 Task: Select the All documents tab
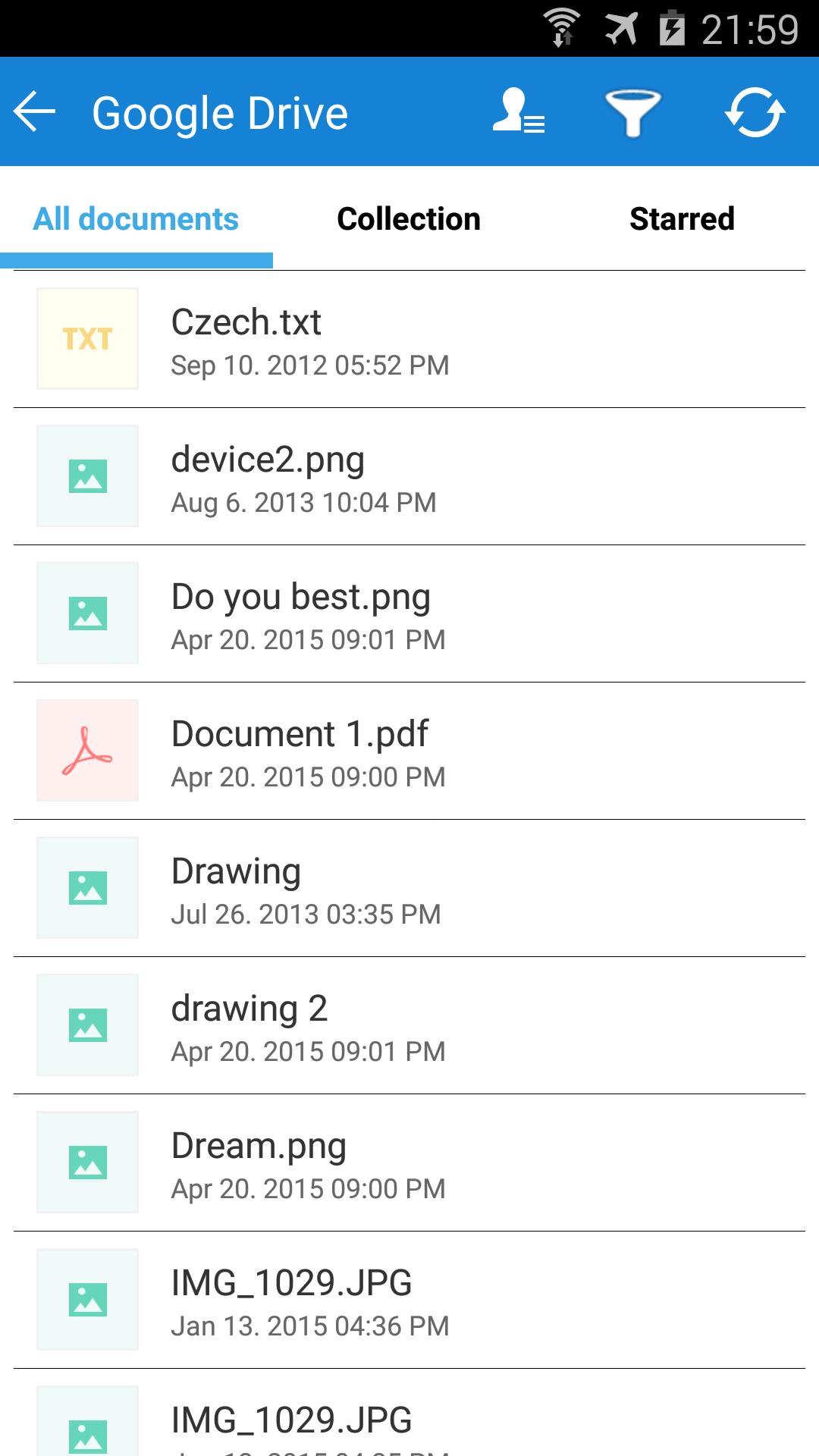click(136, 219)
